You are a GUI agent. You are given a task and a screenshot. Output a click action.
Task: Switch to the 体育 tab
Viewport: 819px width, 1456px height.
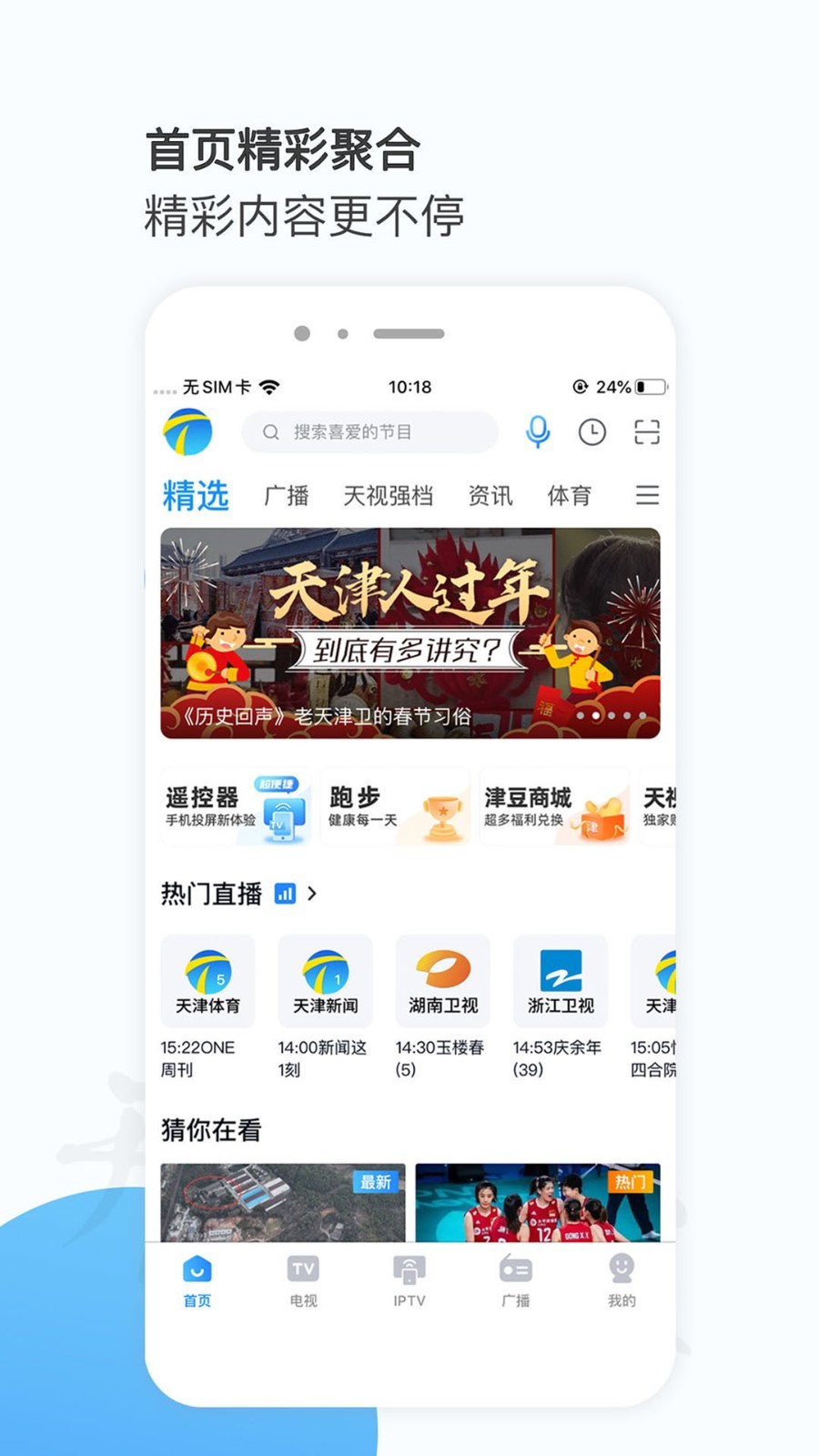pyautogui.click(x=570, y=495)
